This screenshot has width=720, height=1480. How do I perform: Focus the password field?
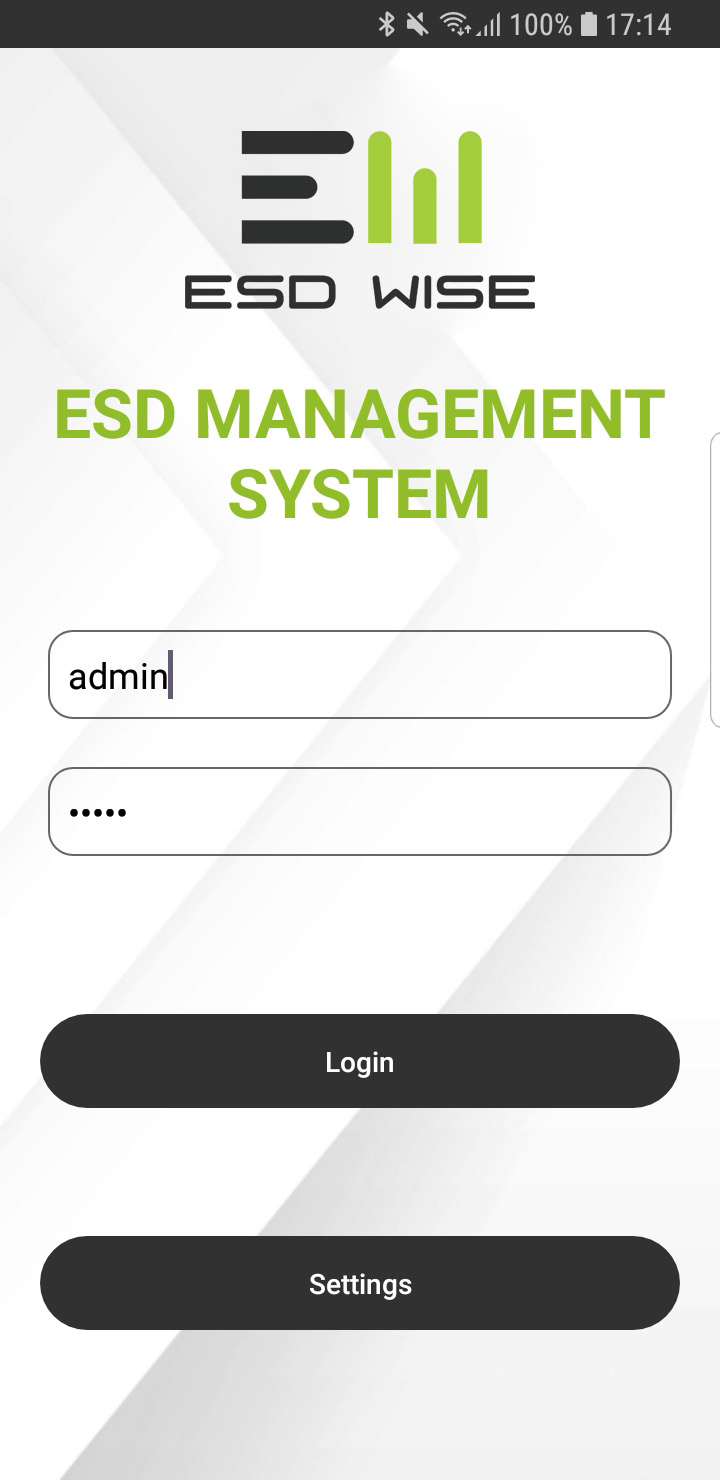pyautogui.click(x=360, y=812)
